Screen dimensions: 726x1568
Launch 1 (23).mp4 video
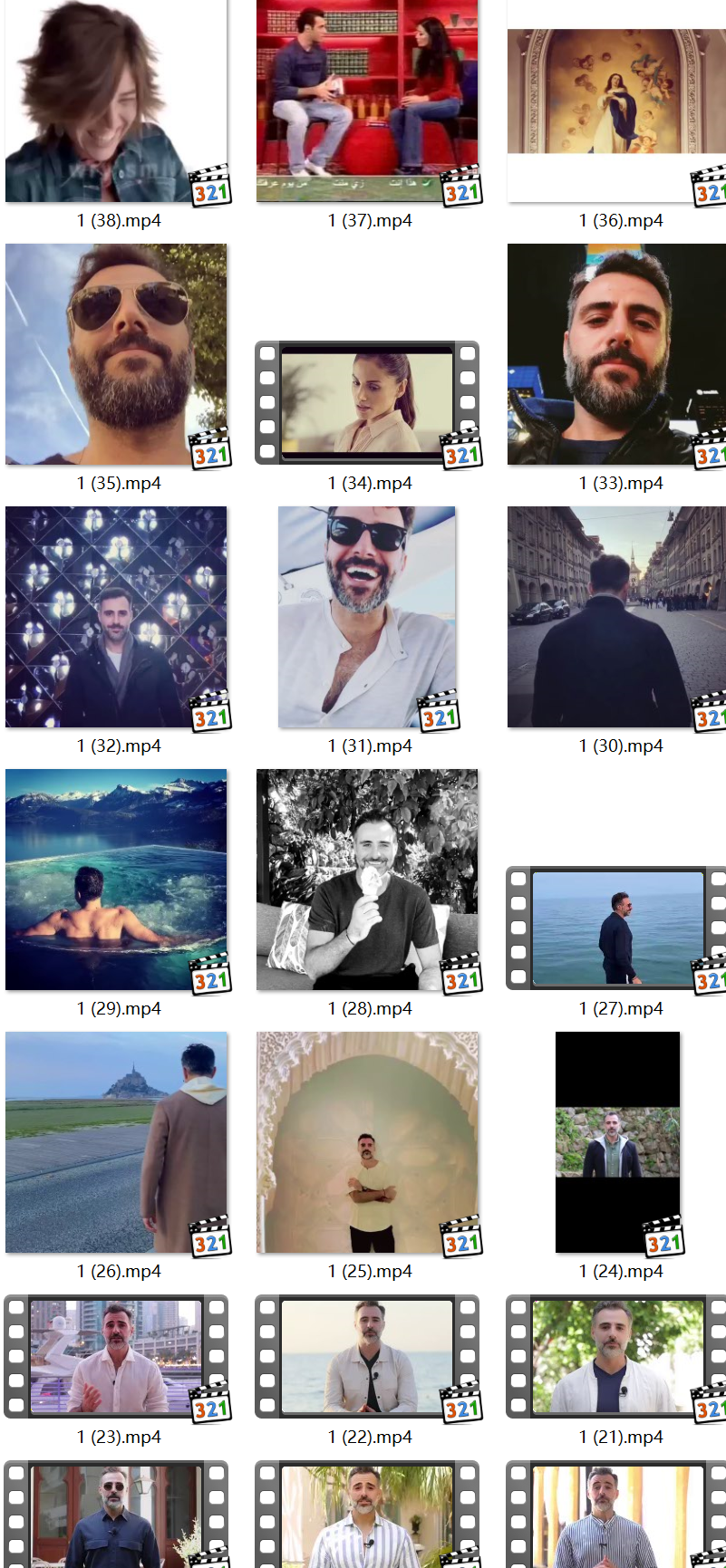tap(116, 1356)
